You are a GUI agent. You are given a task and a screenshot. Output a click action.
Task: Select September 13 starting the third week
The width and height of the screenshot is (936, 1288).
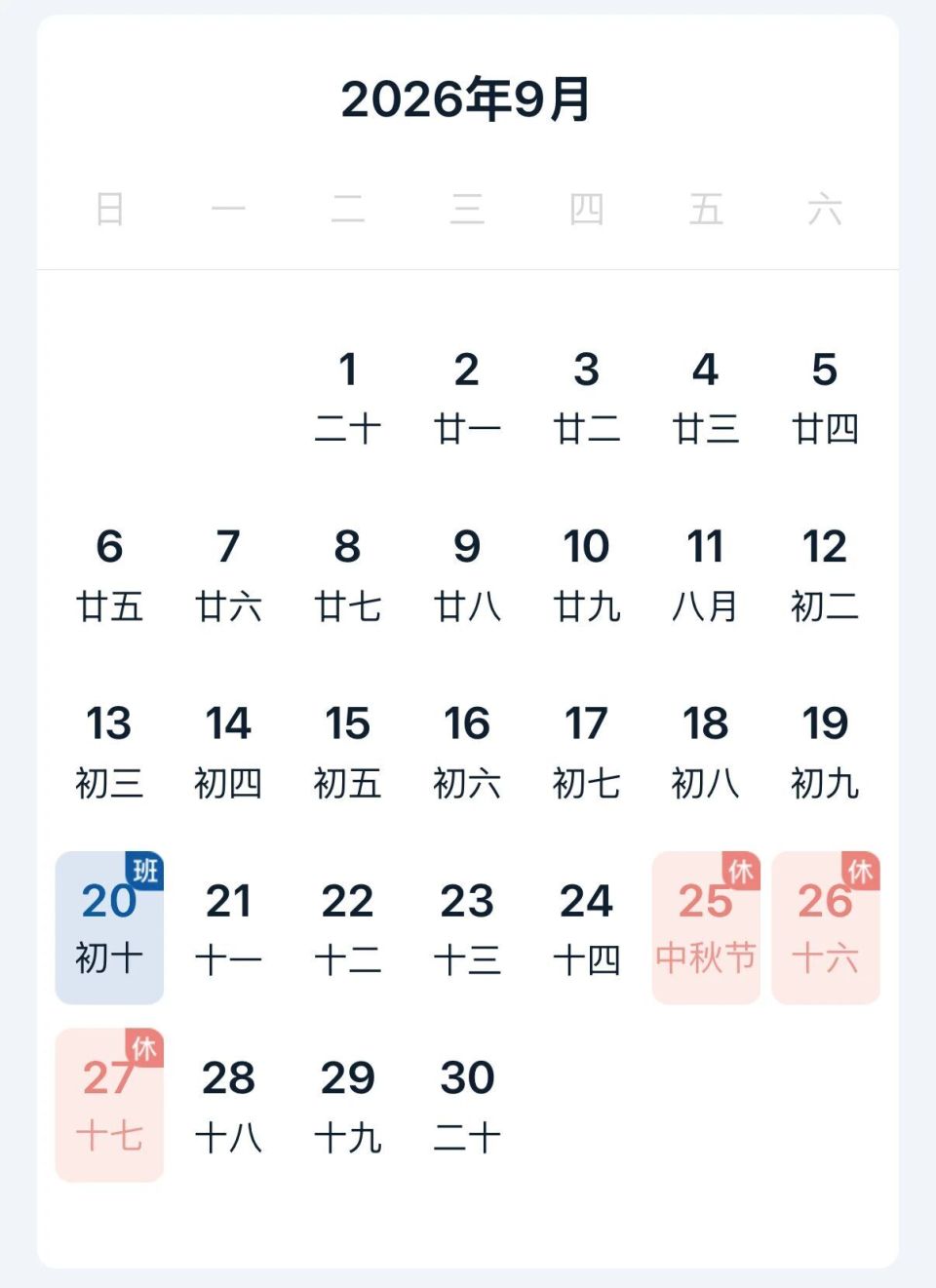(x=110, y=725)
